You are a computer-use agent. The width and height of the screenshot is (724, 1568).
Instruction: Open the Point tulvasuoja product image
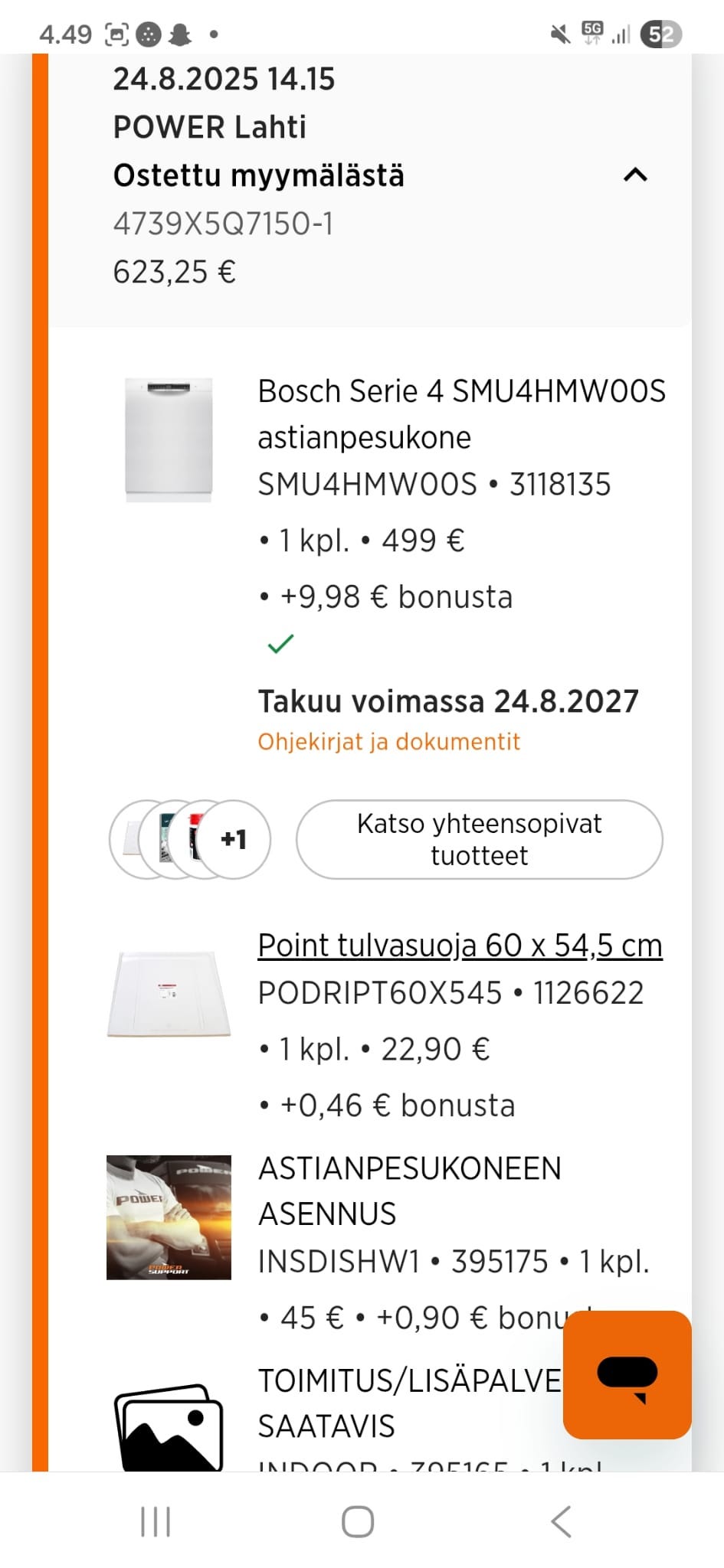169,995
